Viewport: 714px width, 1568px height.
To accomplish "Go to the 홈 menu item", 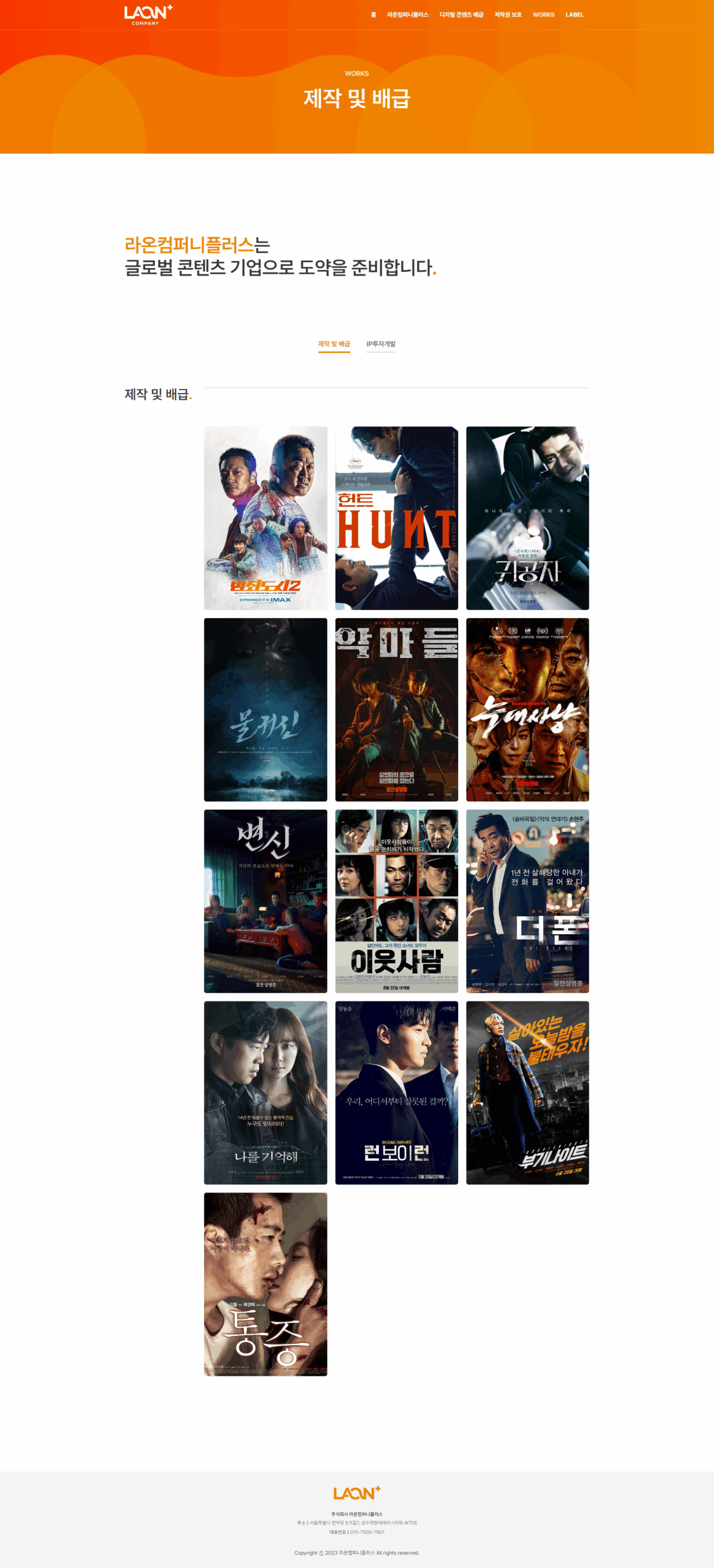I will [373, 15].
